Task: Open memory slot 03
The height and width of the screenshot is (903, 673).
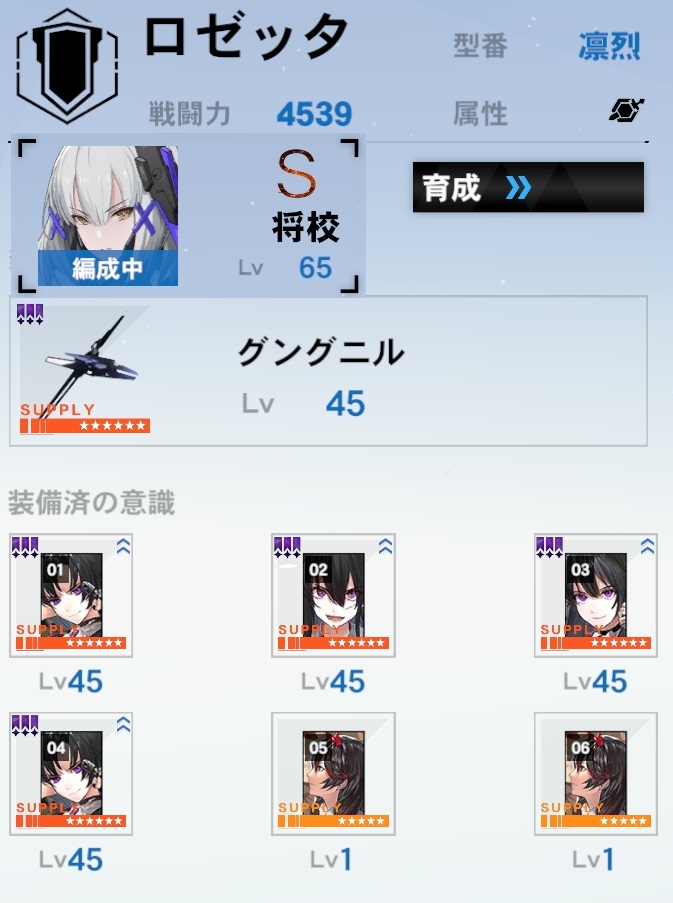Action: [595, 595]
